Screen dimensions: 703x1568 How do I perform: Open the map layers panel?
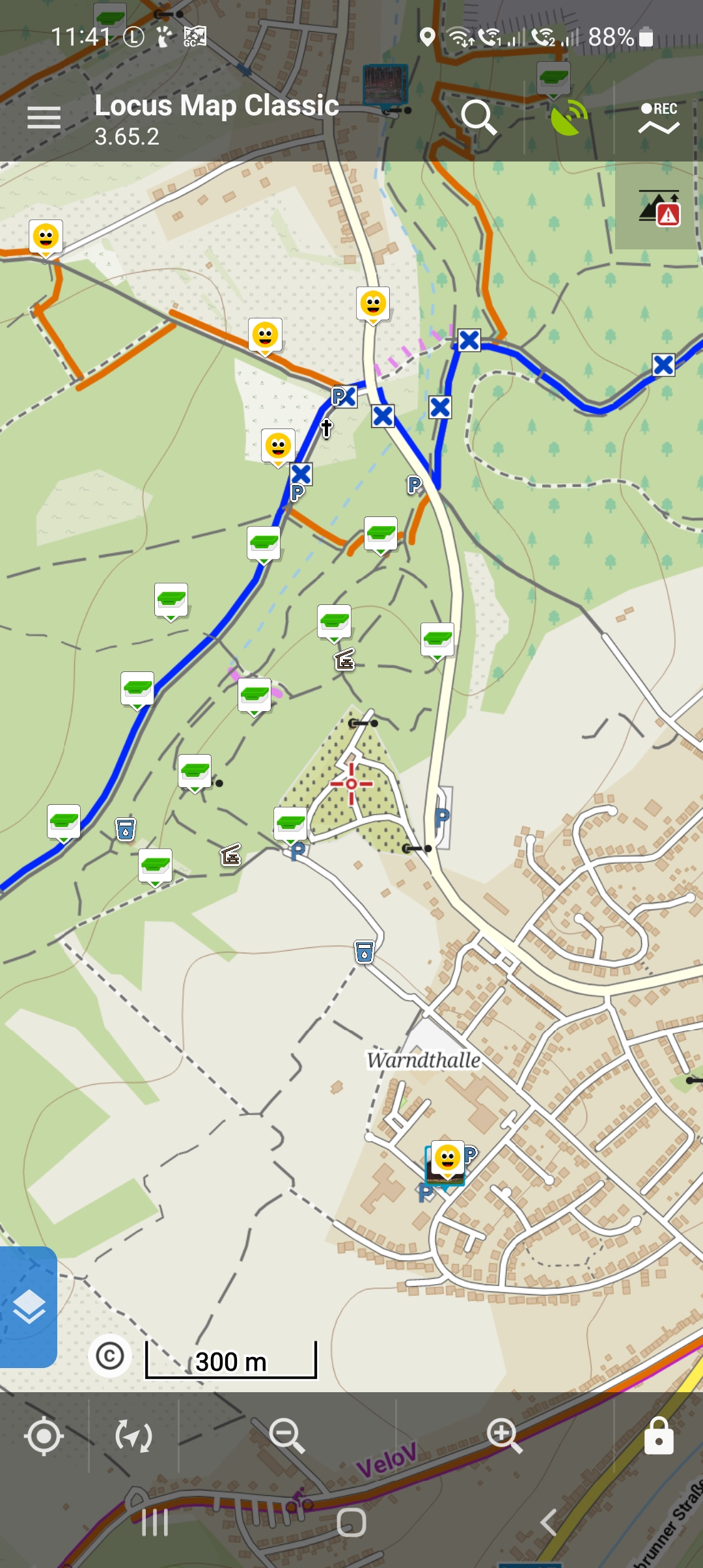29,1307
